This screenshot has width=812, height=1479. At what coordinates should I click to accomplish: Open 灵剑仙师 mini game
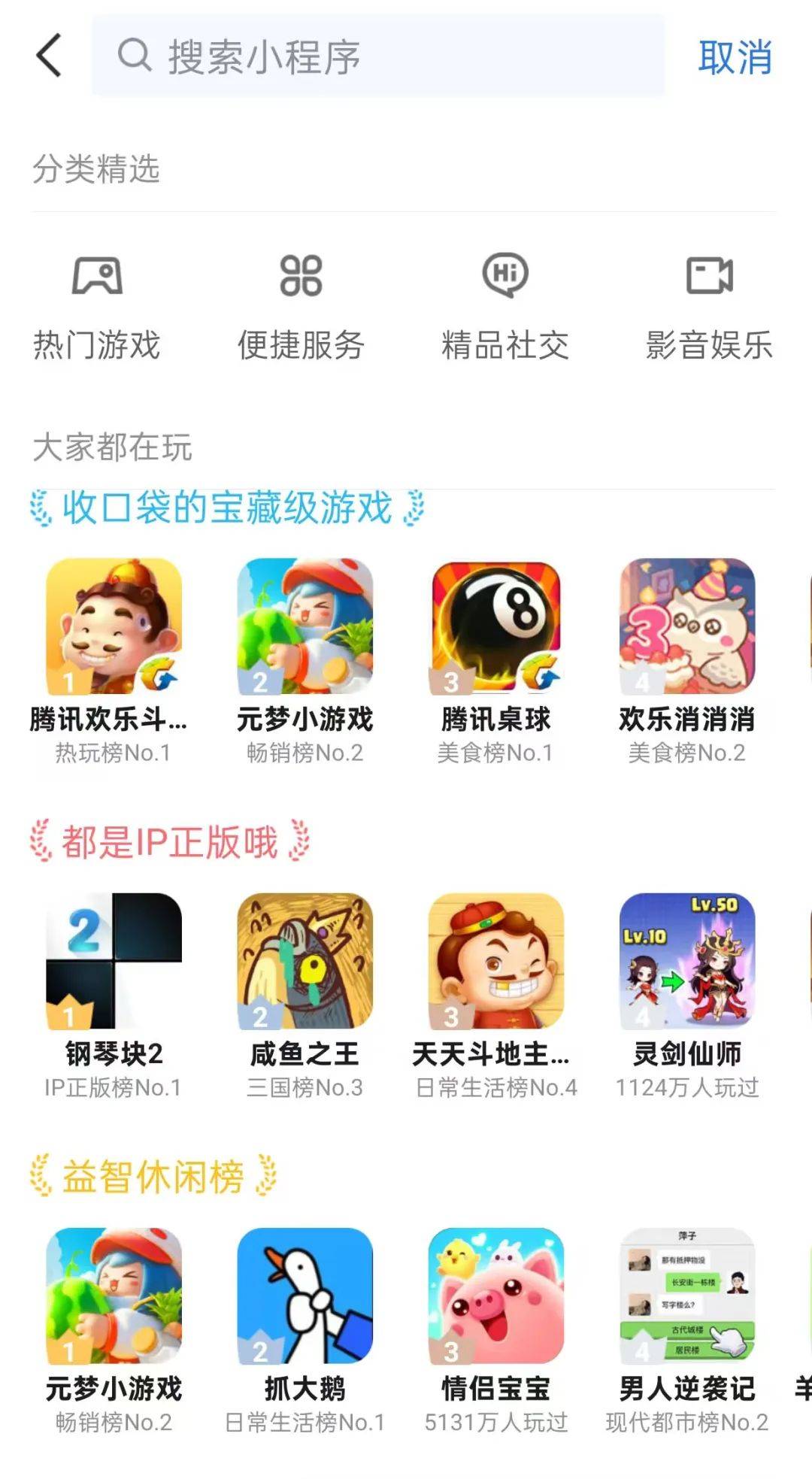686,960
